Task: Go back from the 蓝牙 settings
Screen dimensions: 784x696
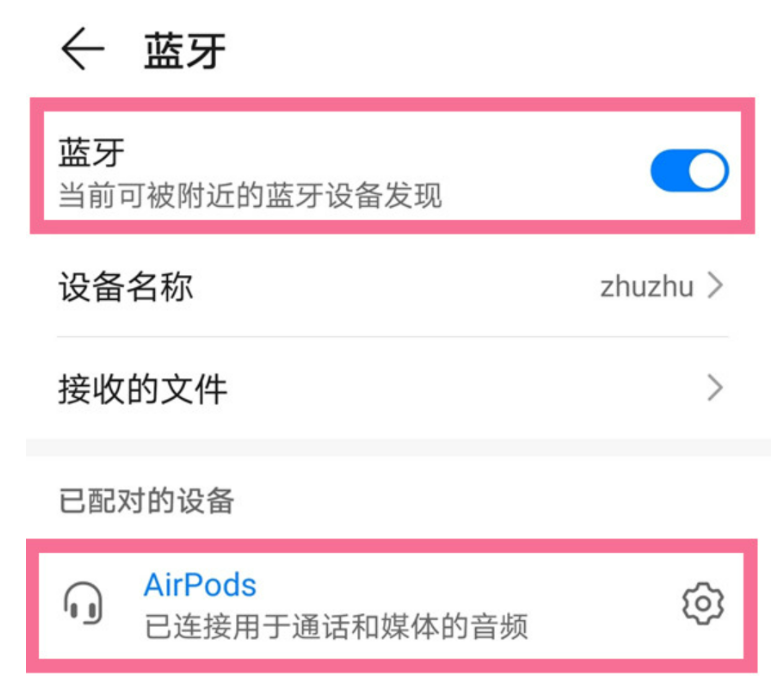Action: [x=82, y=50]
